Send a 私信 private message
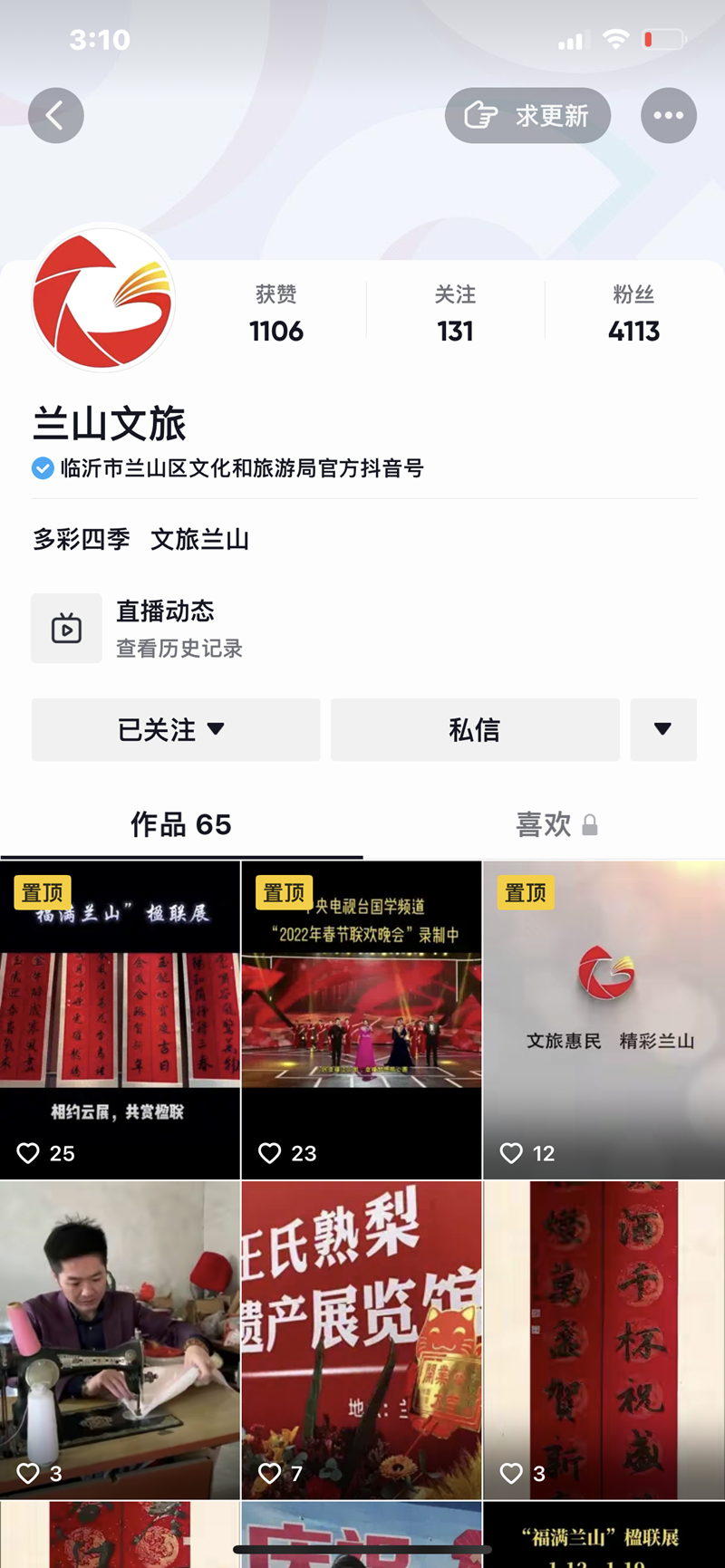The width and height of the screenshot is (725, 1568). point(475,729)
